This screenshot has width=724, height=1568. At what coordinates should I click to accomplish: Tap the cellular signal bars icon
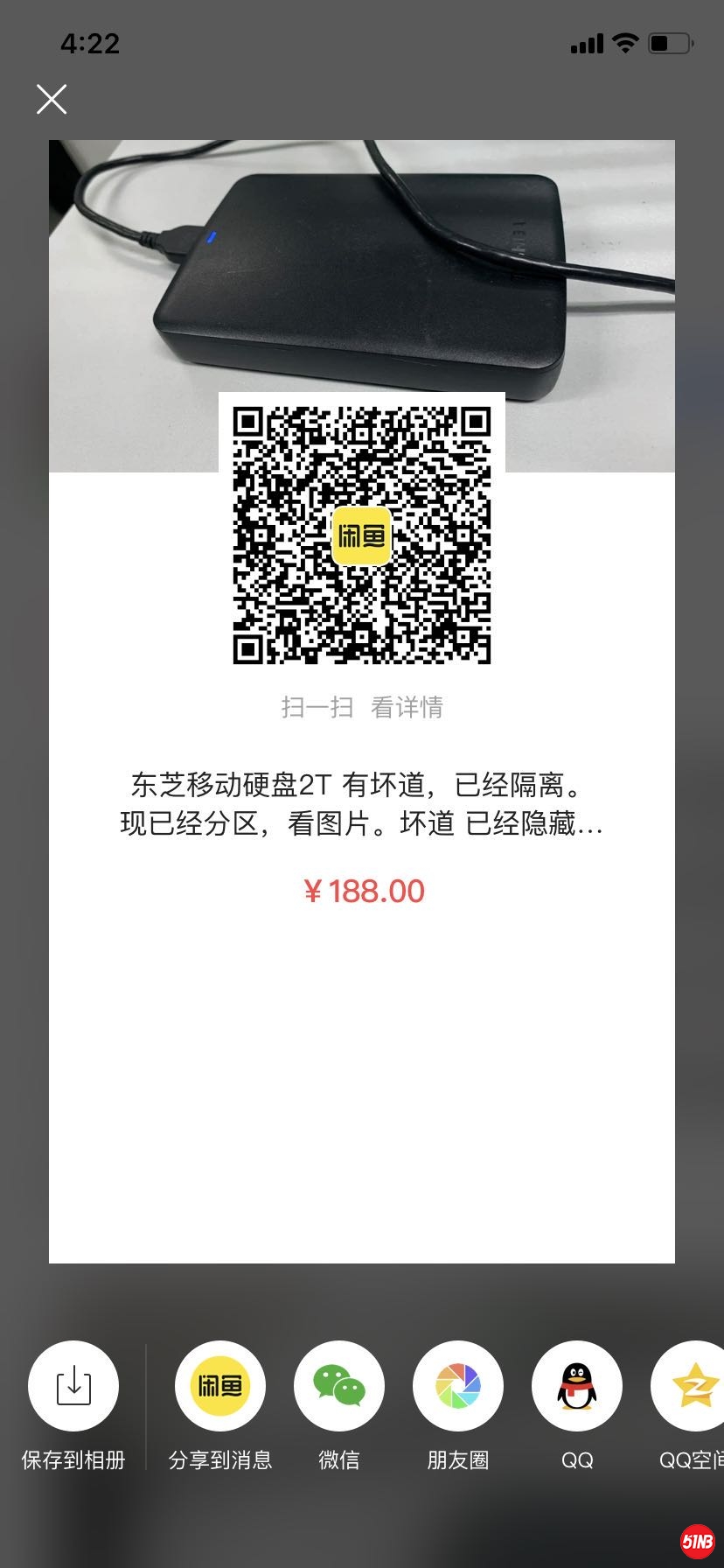coord(588,42)
